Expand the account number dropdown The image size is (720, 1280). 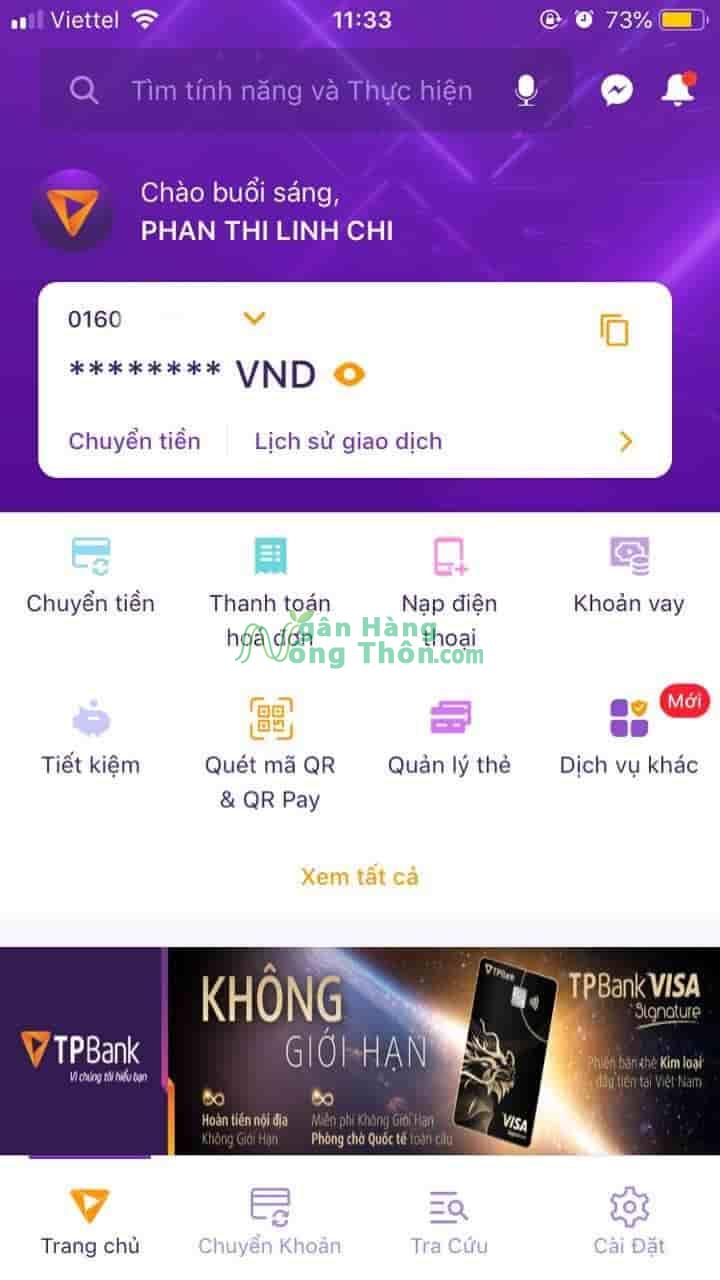pyautogui.click(x=255, y=319)
